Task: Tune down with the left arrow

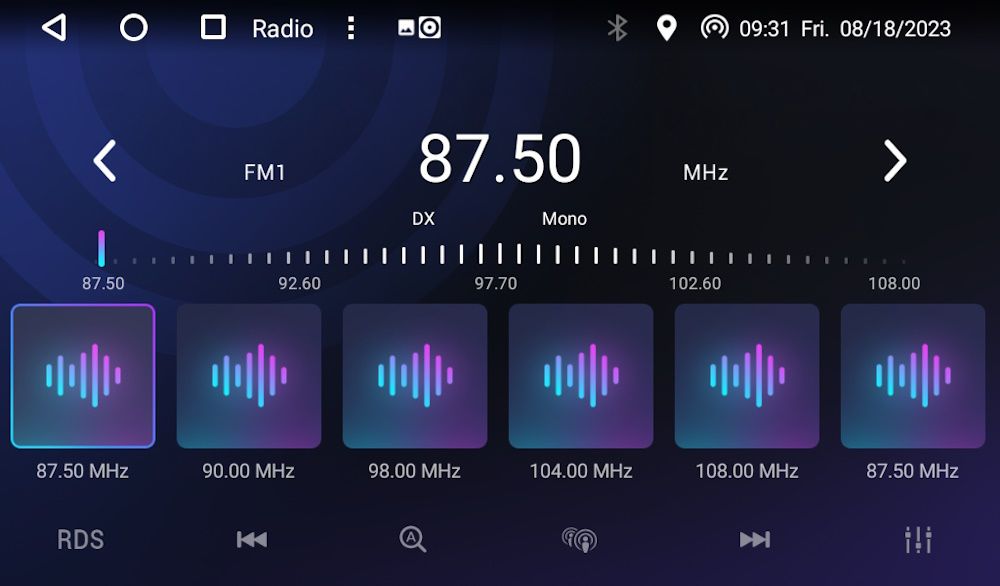Action: 105,161
